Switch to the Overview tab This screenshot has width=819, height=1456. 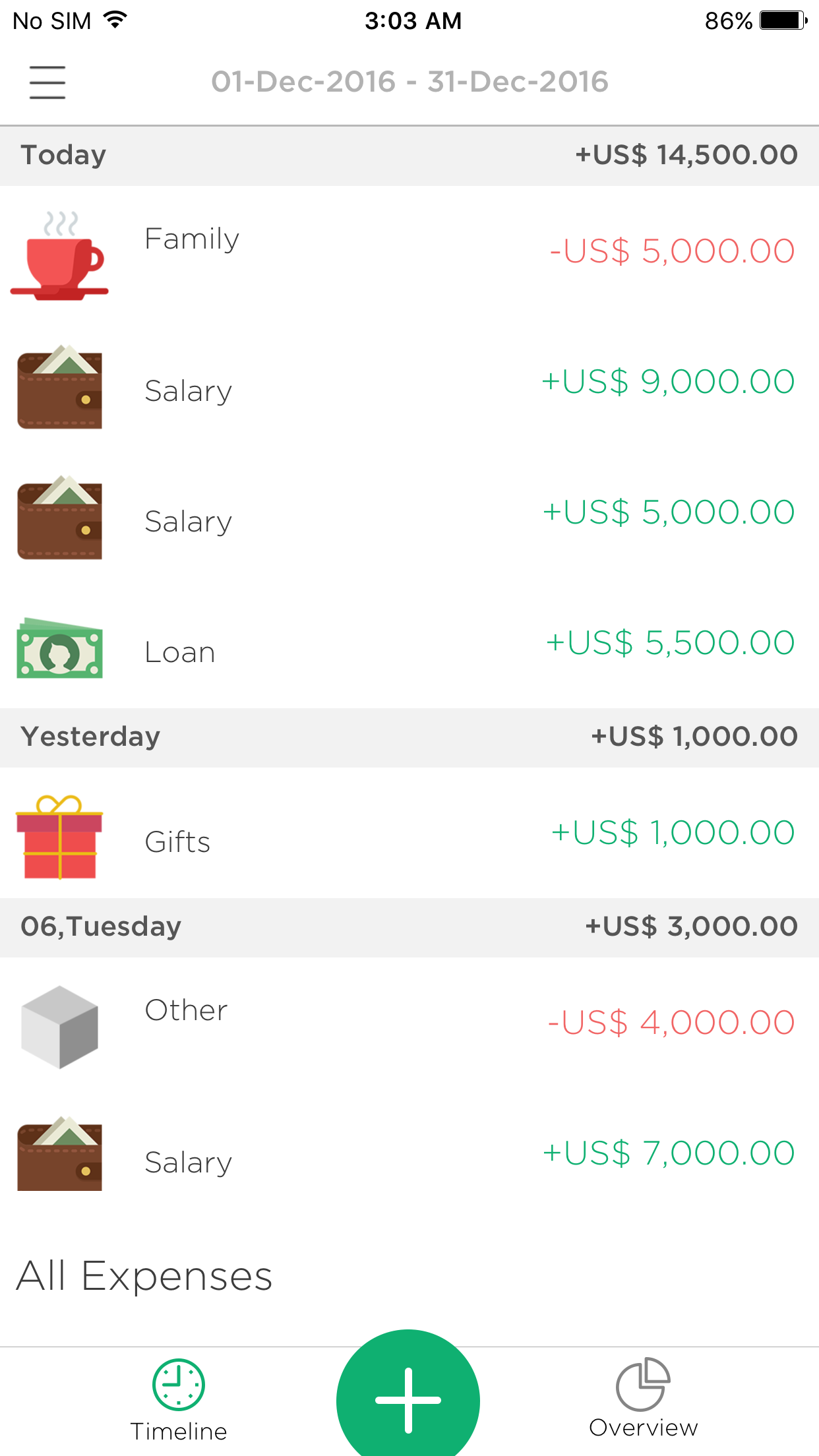(643, 1398)
